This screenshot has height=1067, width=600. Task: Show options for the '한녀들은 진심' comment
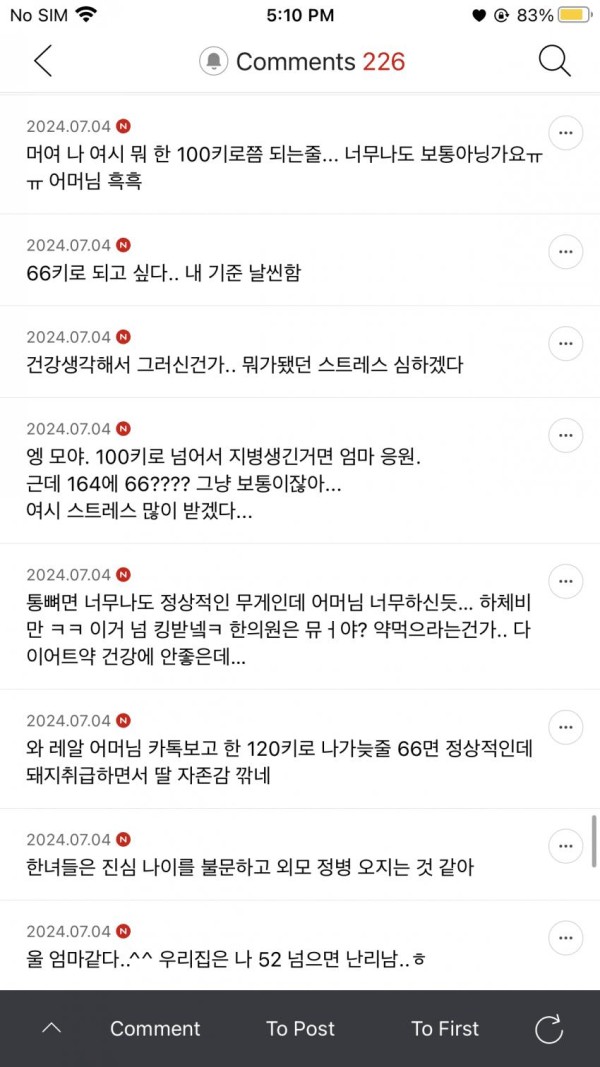pos(566,845)
